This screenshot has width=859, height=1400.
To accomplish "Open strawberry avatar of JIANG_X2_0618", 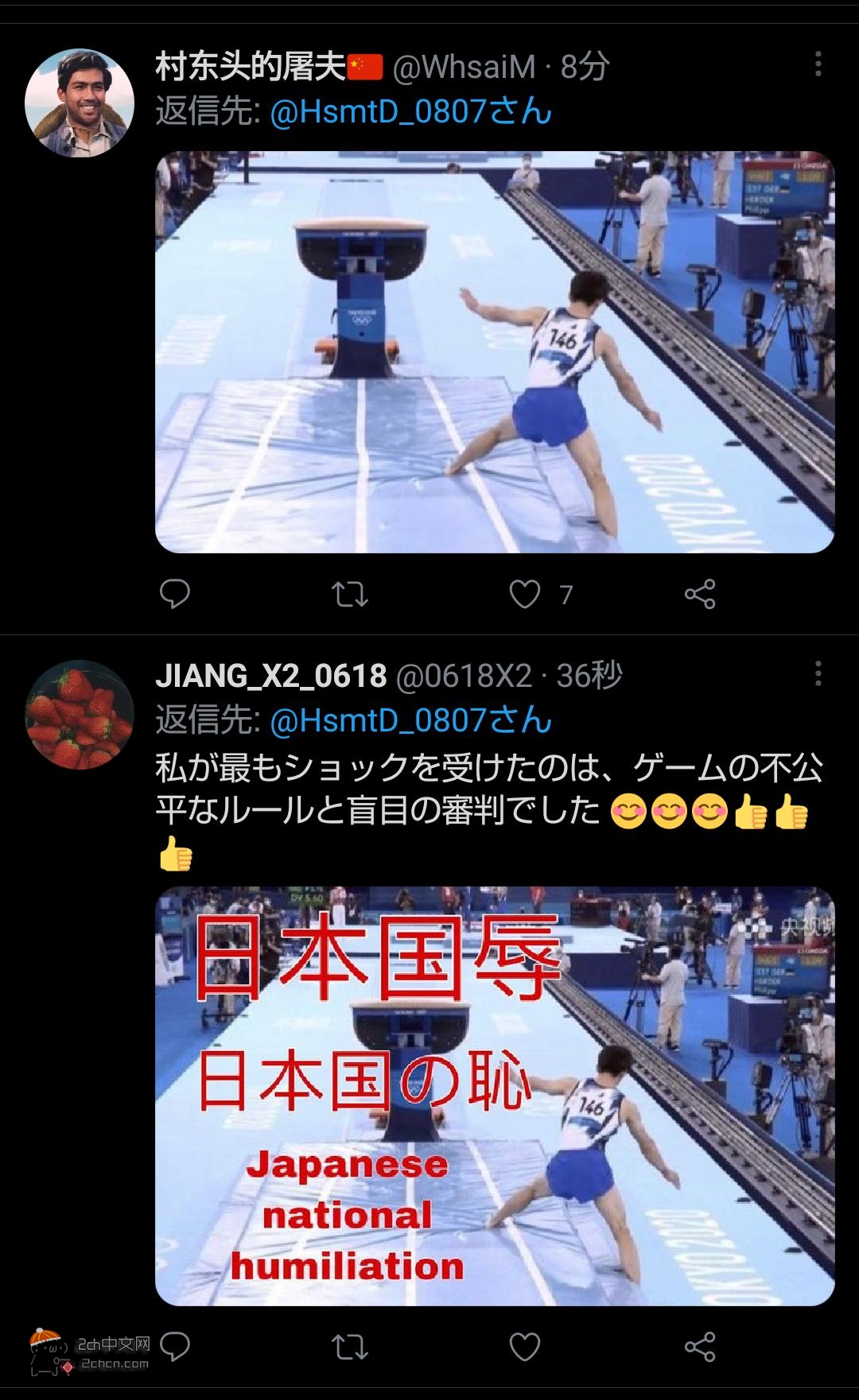I will tap(80, 714).
